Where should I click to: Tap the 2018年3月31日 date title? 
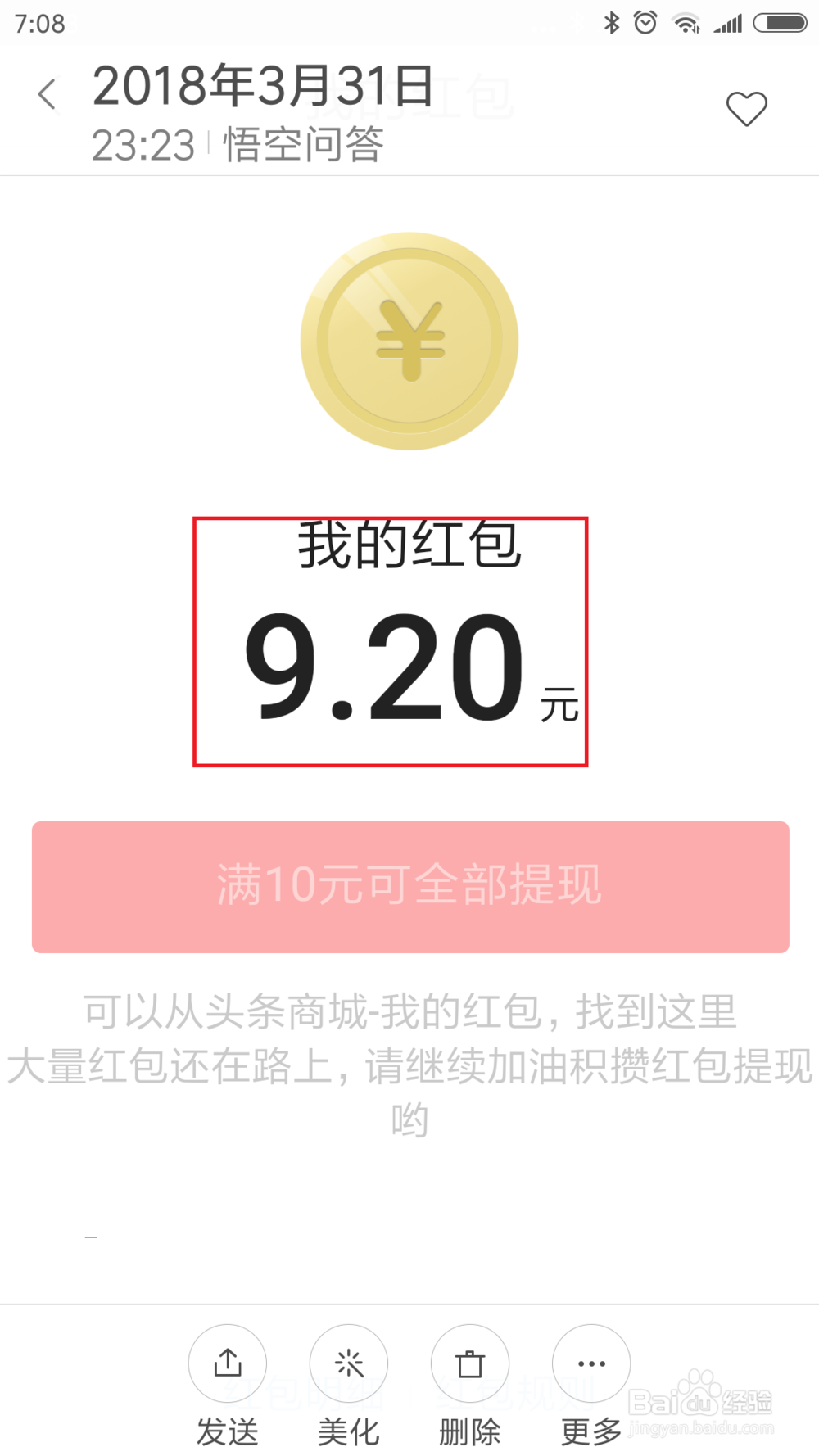pyautogui.click(x=262, y=88)
